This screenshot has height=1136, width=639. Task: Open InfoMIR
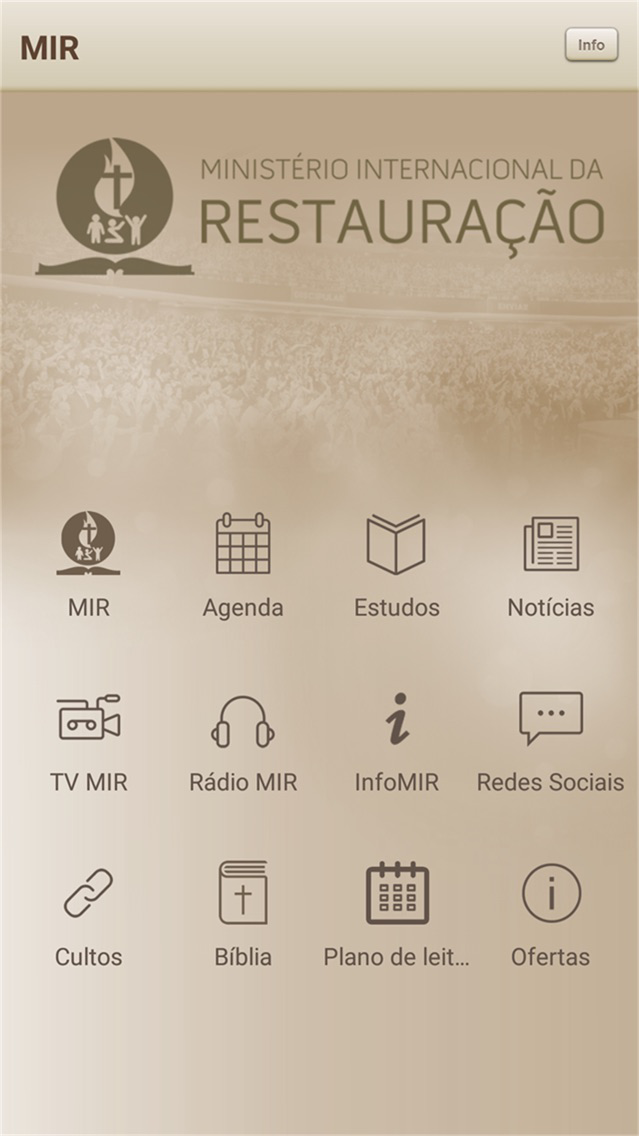(396, 740)
